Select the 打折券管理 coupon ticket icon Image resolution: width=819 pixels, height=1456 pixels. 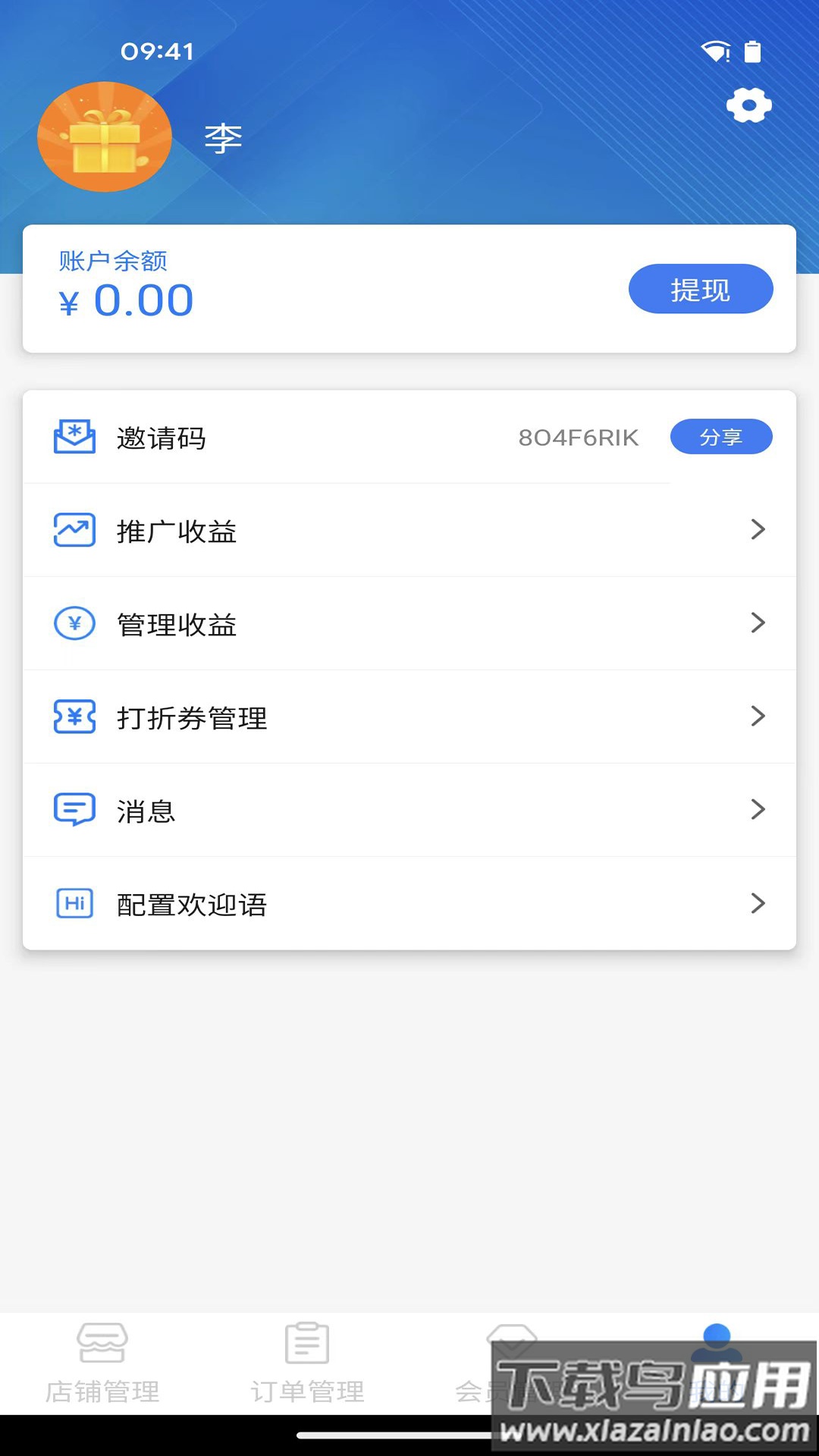click(x=74, y=717)
